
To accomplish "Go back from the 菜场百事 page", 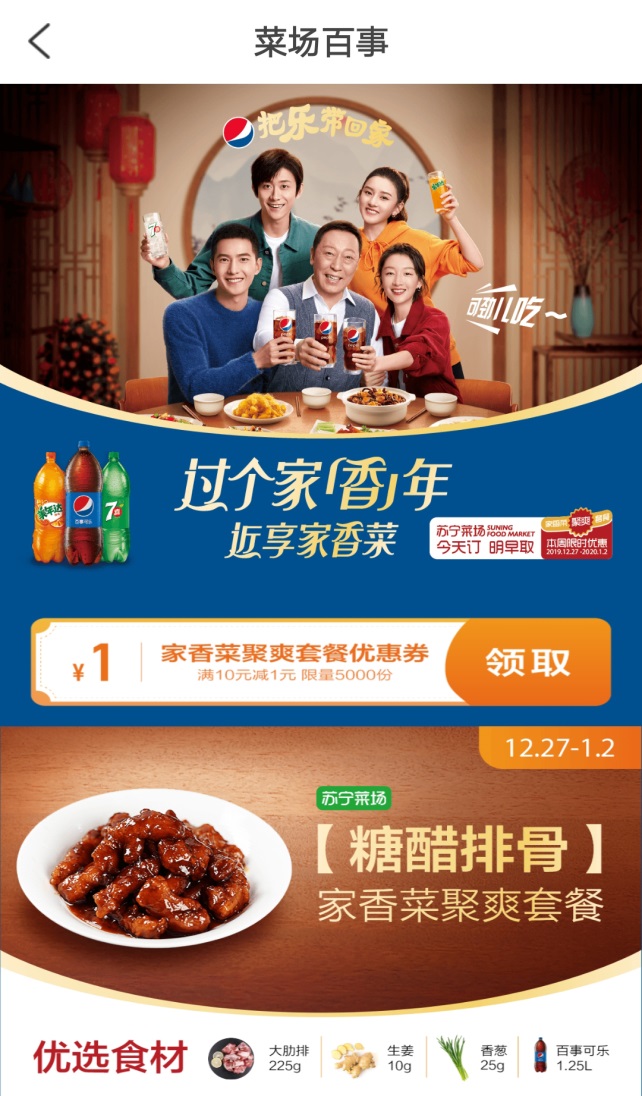I will click(x=40, y=42).
